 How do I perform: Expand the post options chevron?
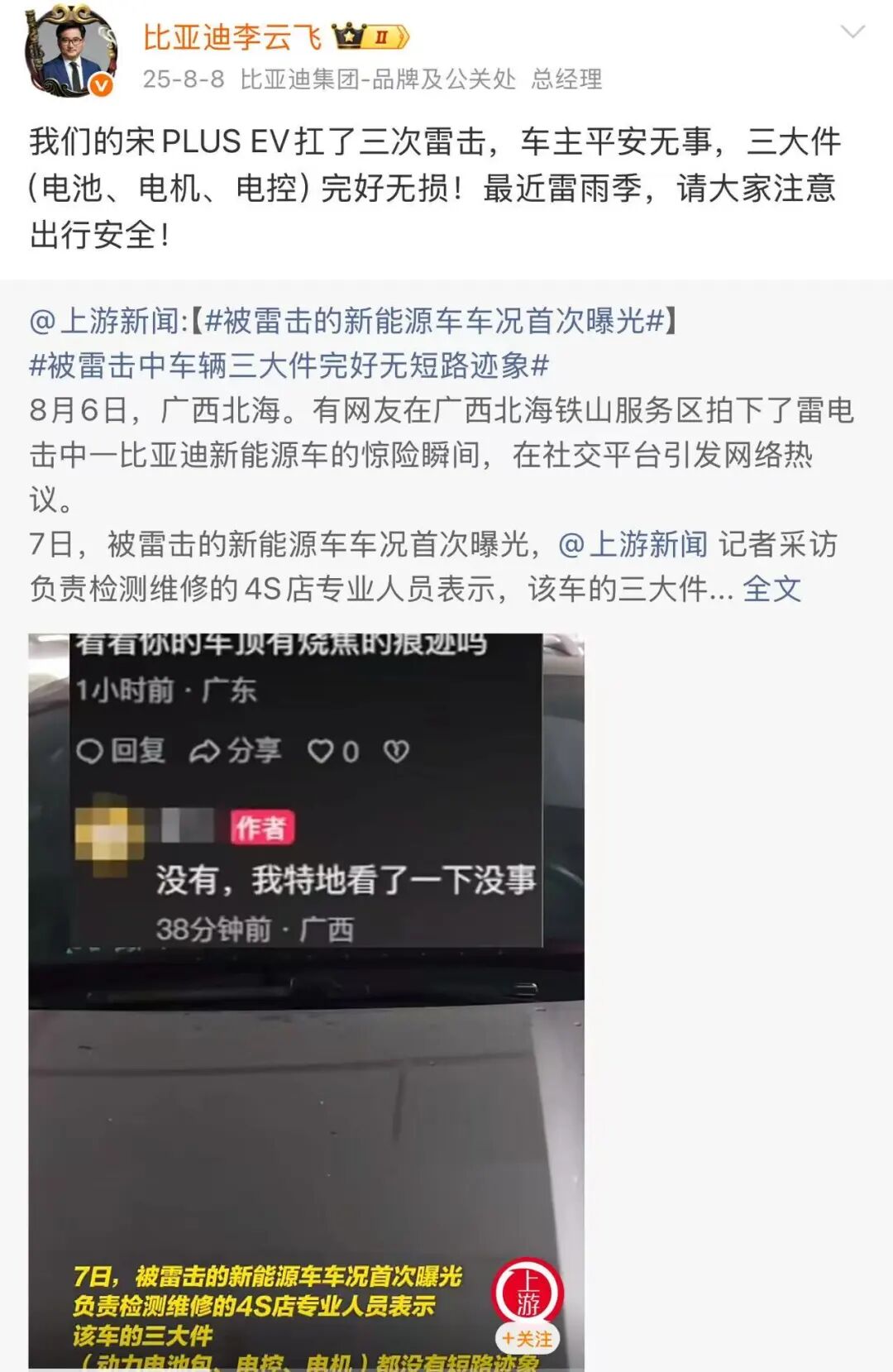click(852, 32)
